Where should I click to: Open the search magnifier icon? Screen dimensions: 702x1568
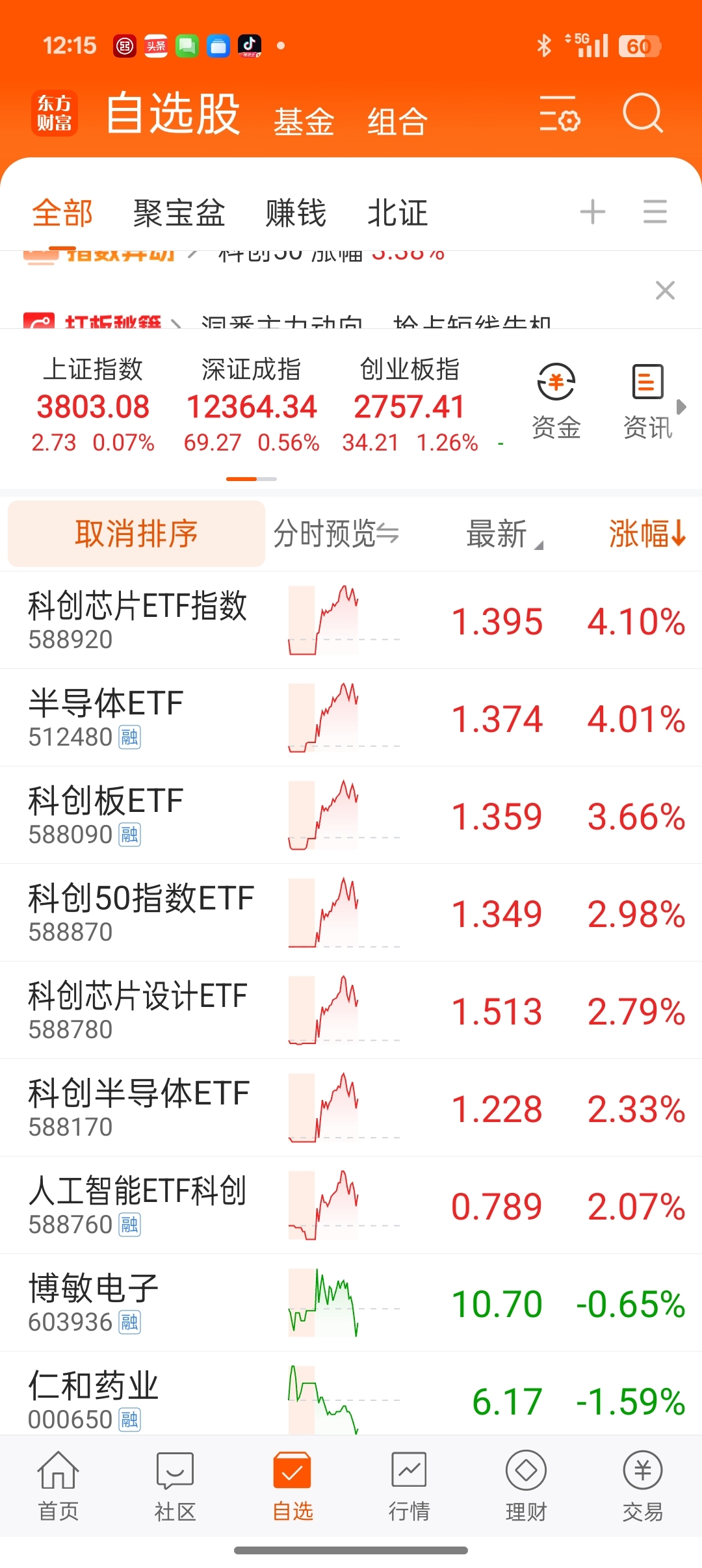[x=642, y=114]
